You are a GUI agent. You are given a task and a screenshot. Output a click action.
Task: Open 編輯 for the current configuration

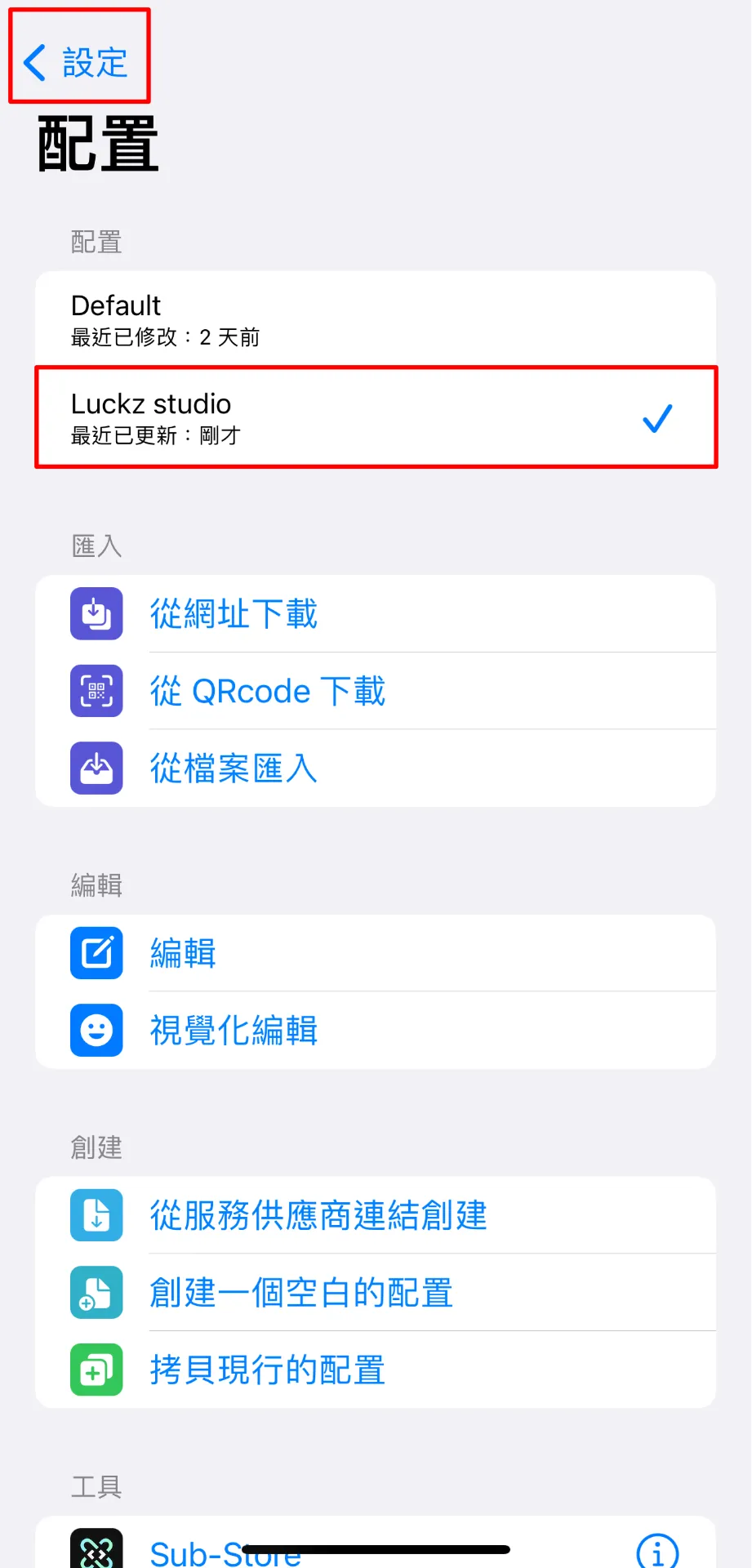coord(183,953)
